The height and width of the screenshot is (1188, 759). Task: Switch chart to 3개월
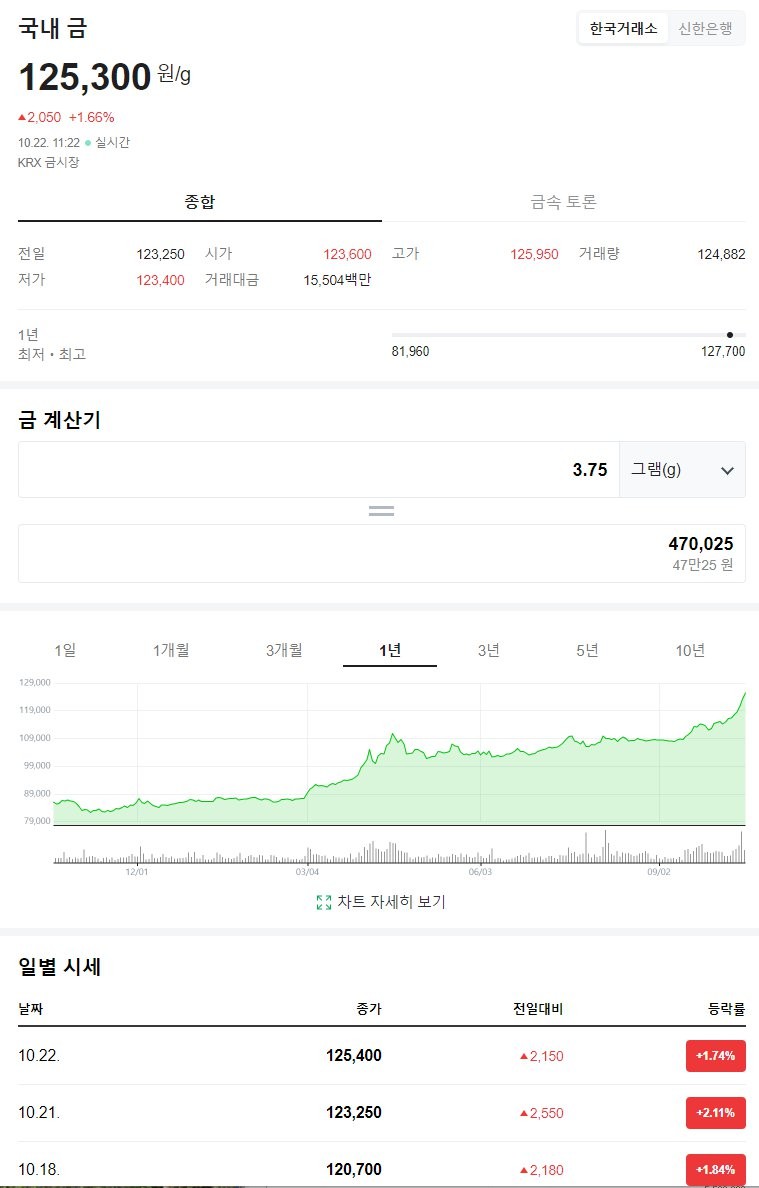(284, 650)
